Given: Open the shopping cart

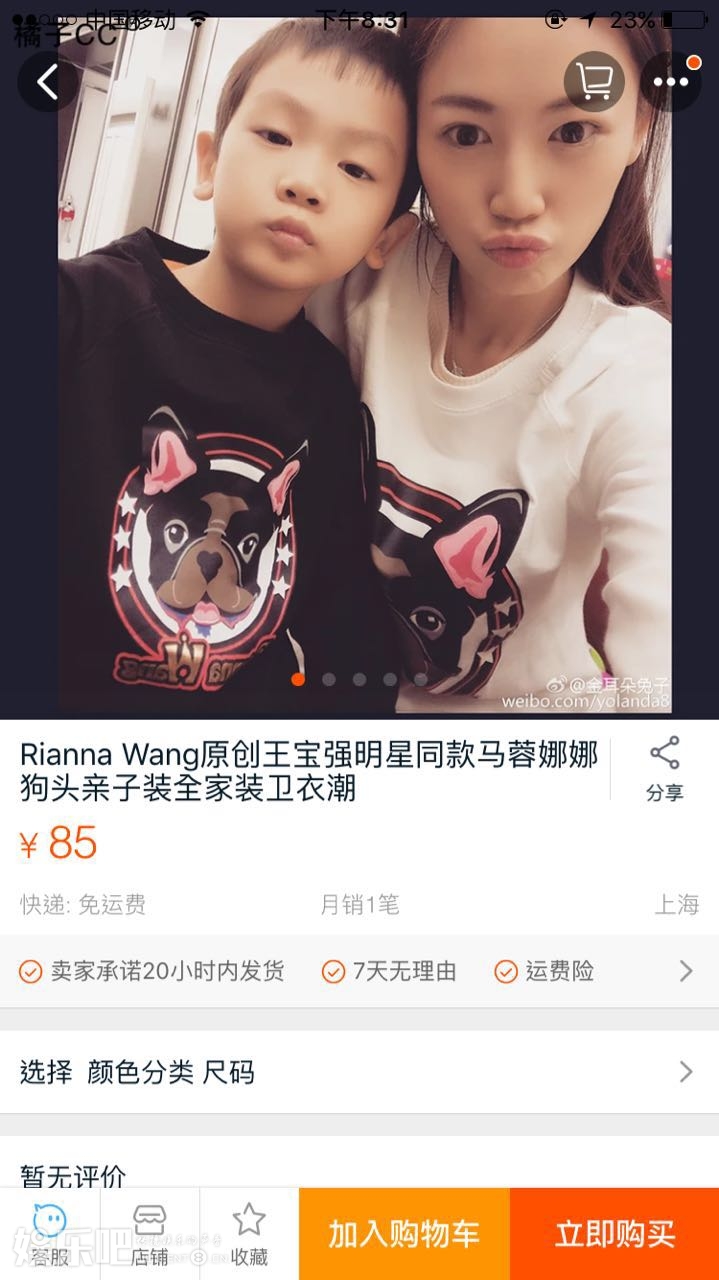Looking at the screenshot, I should [594, 82].
